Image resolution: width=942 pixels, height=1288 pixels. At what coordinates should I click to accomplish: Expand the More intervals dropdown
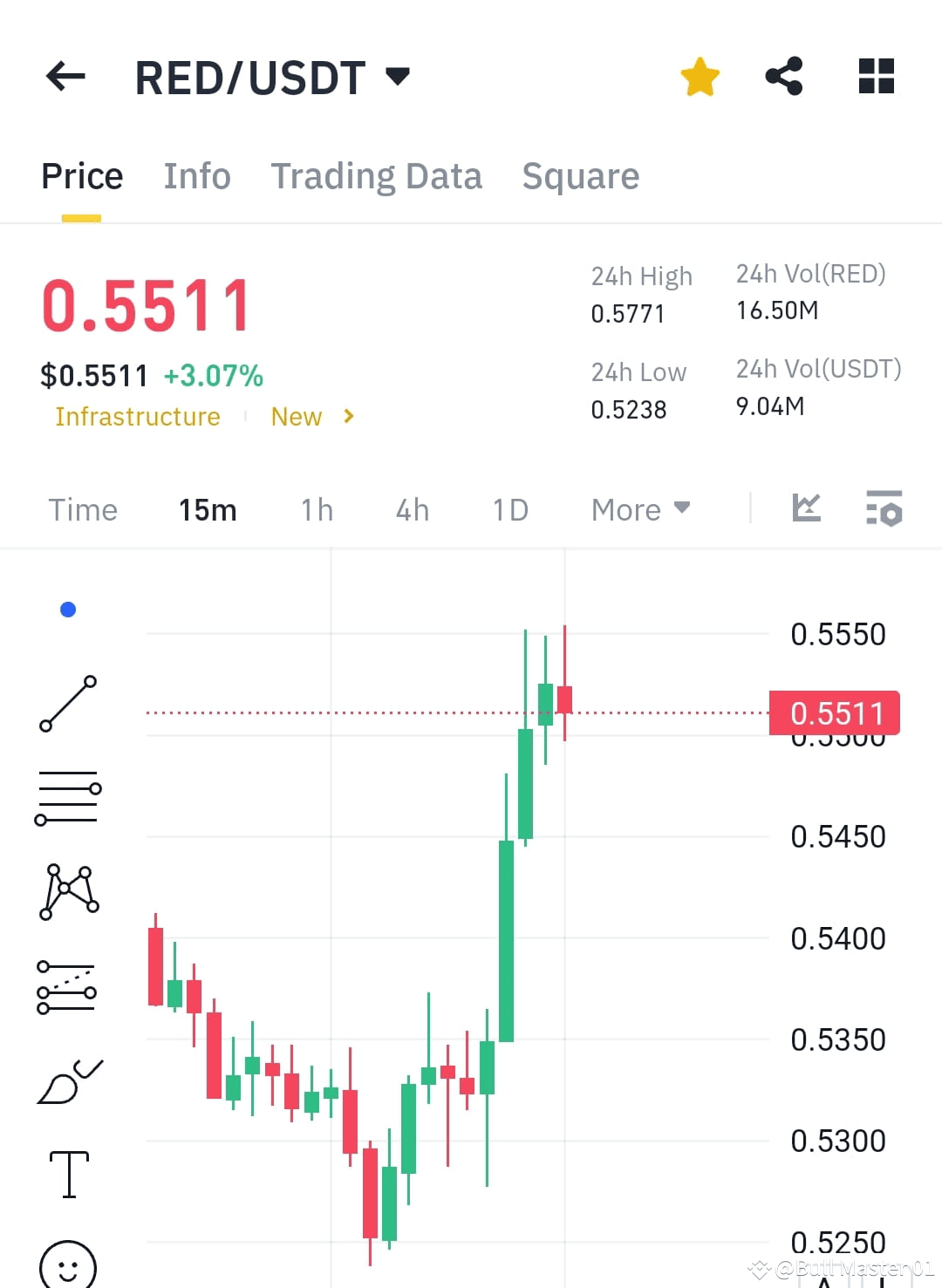pos(641,509)
